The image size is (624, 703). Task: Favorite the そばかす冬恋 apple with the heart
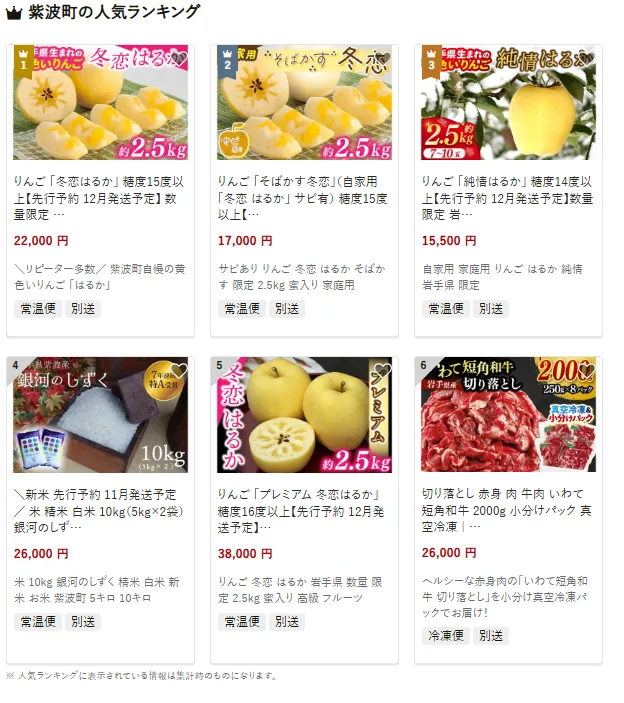382,59
